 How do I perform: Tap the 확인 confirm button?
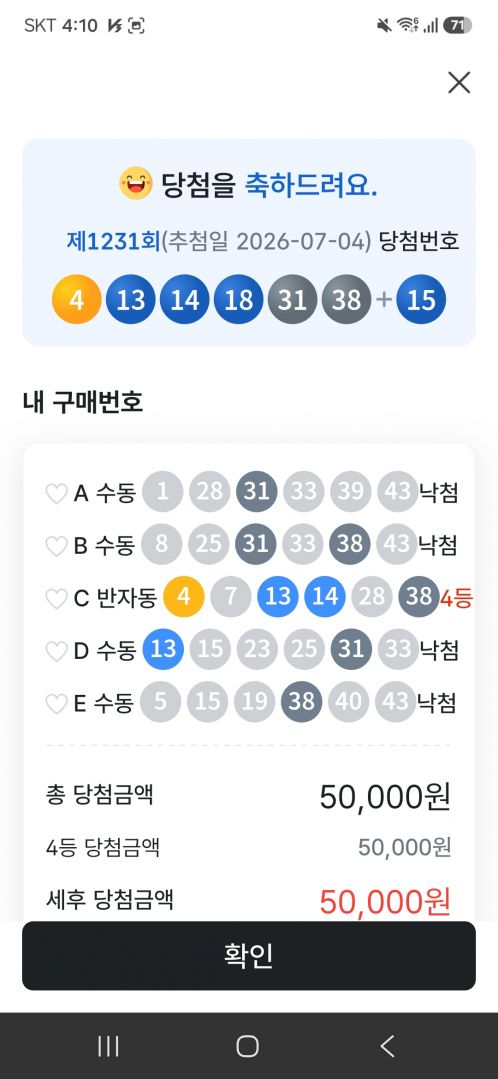pos(249,956)
